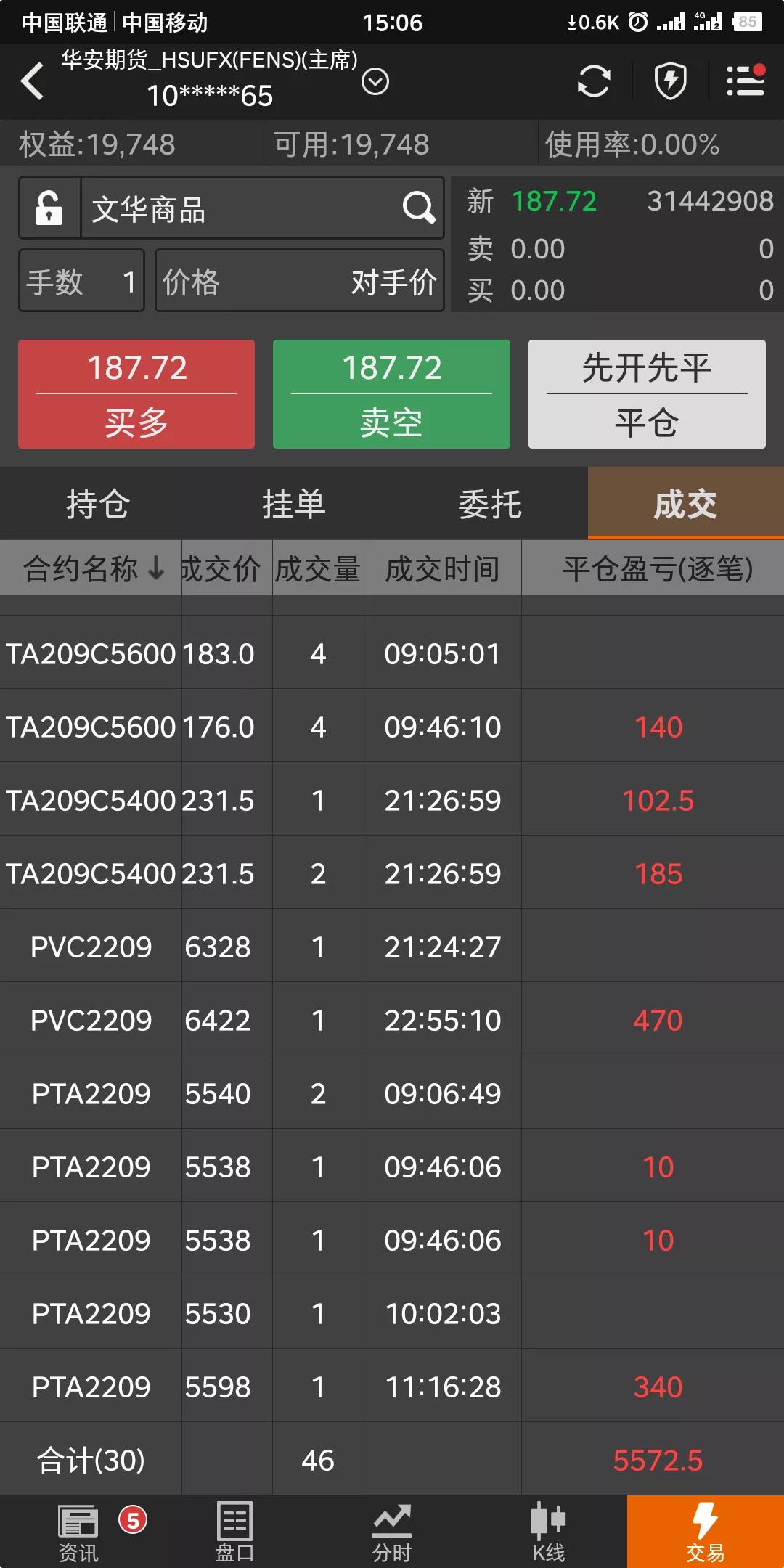The image size is (784, 1568).
Task: Open the 盘口 order book tab
Action: point(235,1532)
